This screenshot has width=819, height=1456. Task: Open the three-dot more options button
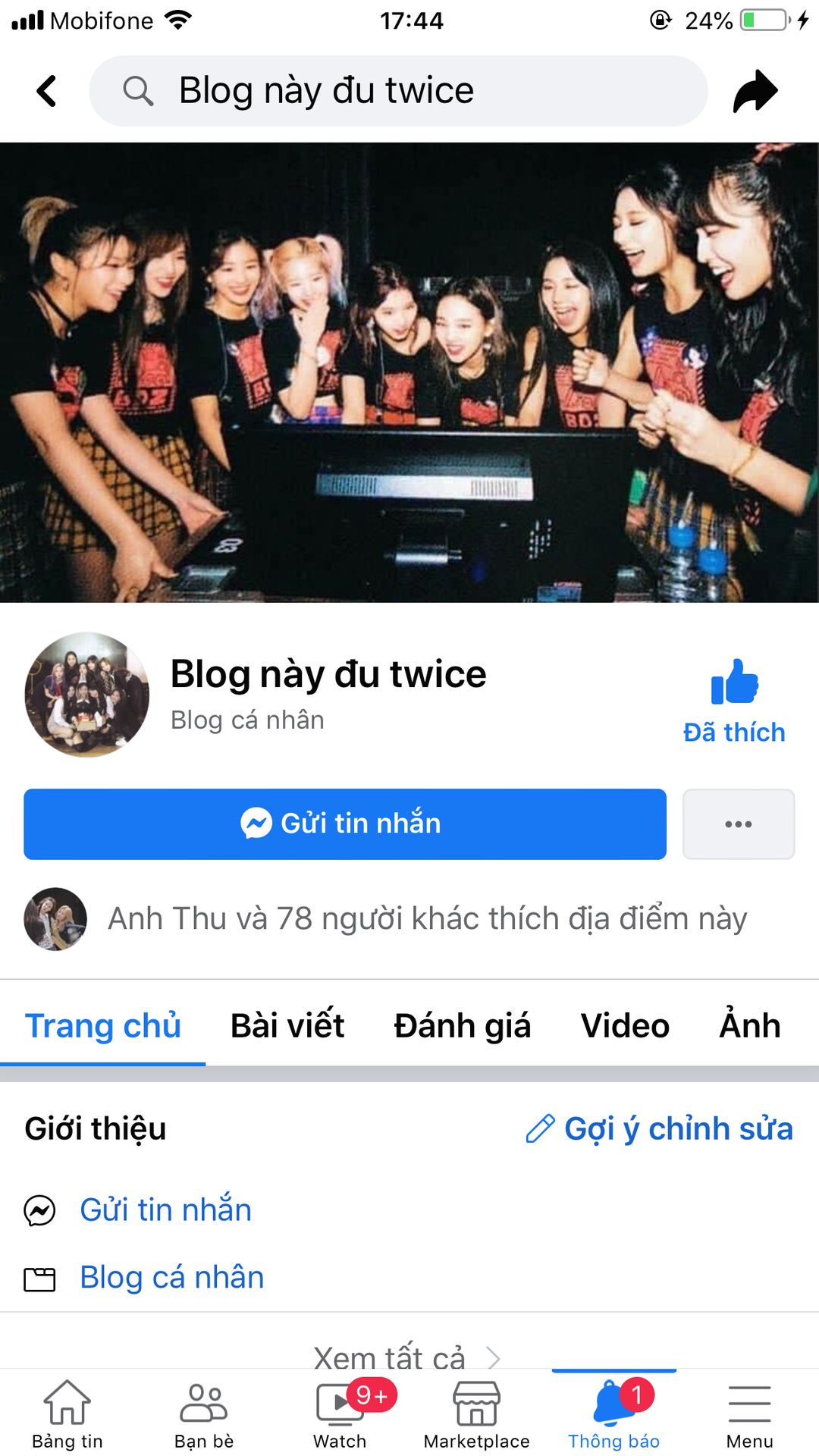point(738,824)
